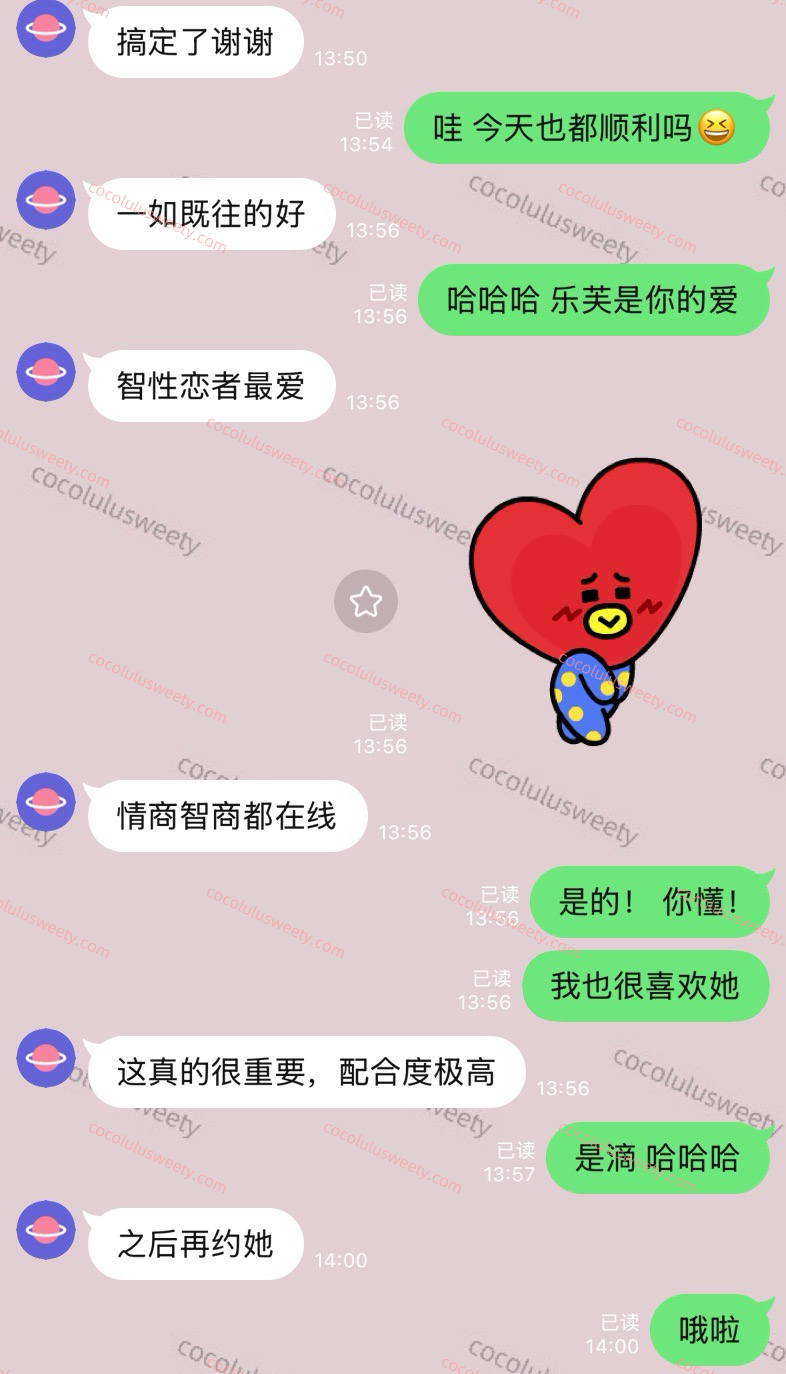Select the avatar beside 这真的很重要，配合度极高

click(x=46, y=1058)
